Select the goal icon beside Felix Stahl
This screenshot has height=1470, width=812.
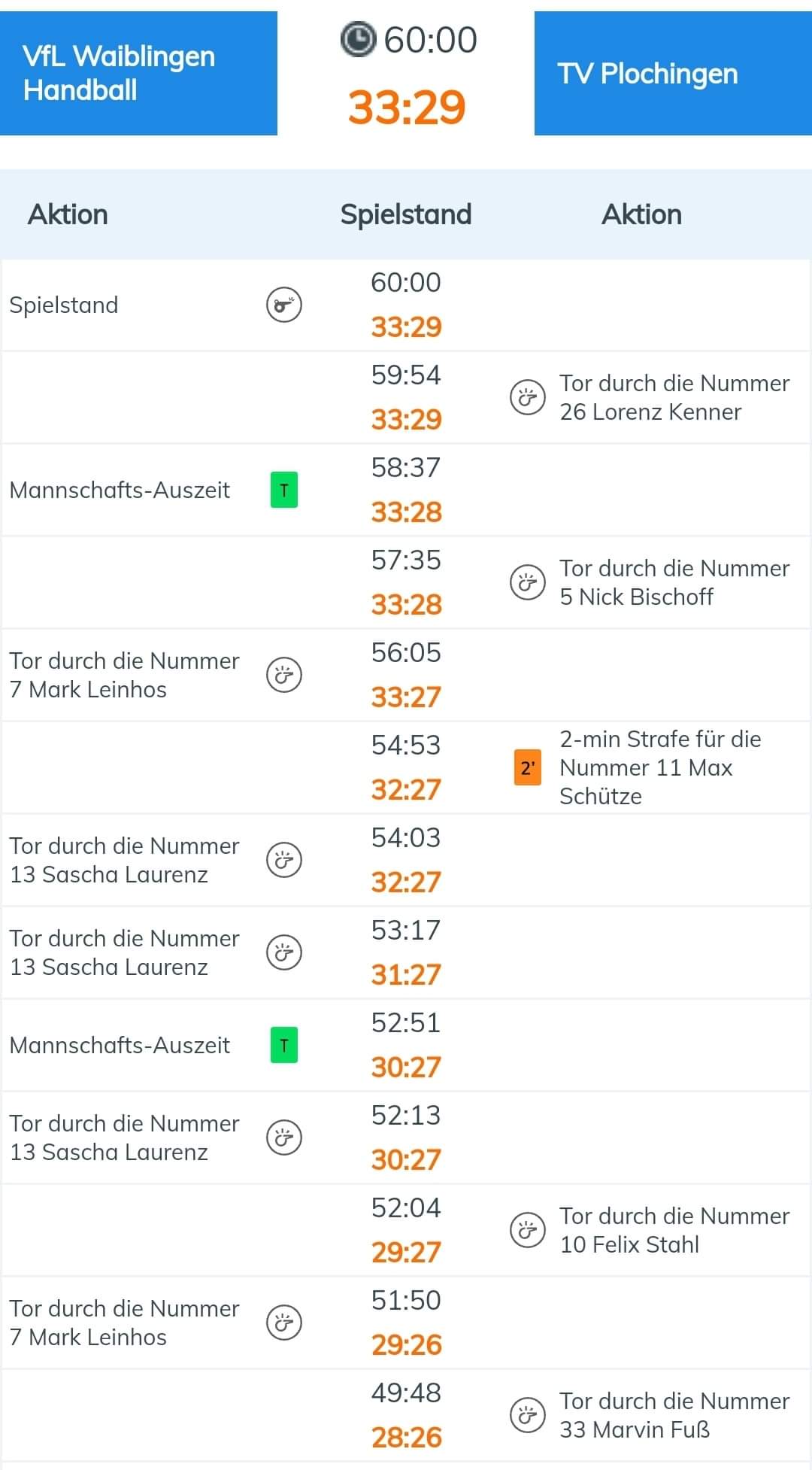click(529, 1230)
